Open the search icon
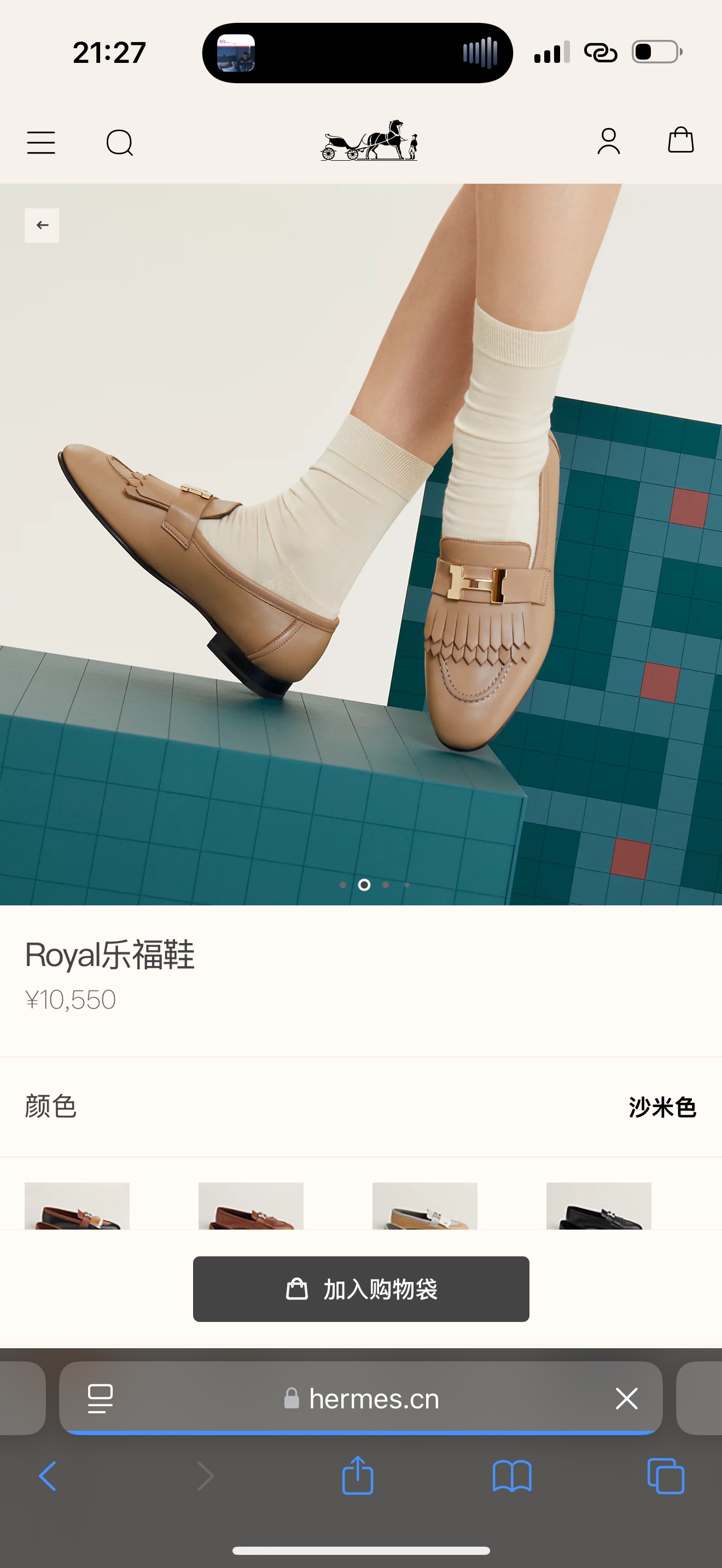Screen dimensions: 722x1568 click(119, 143)
